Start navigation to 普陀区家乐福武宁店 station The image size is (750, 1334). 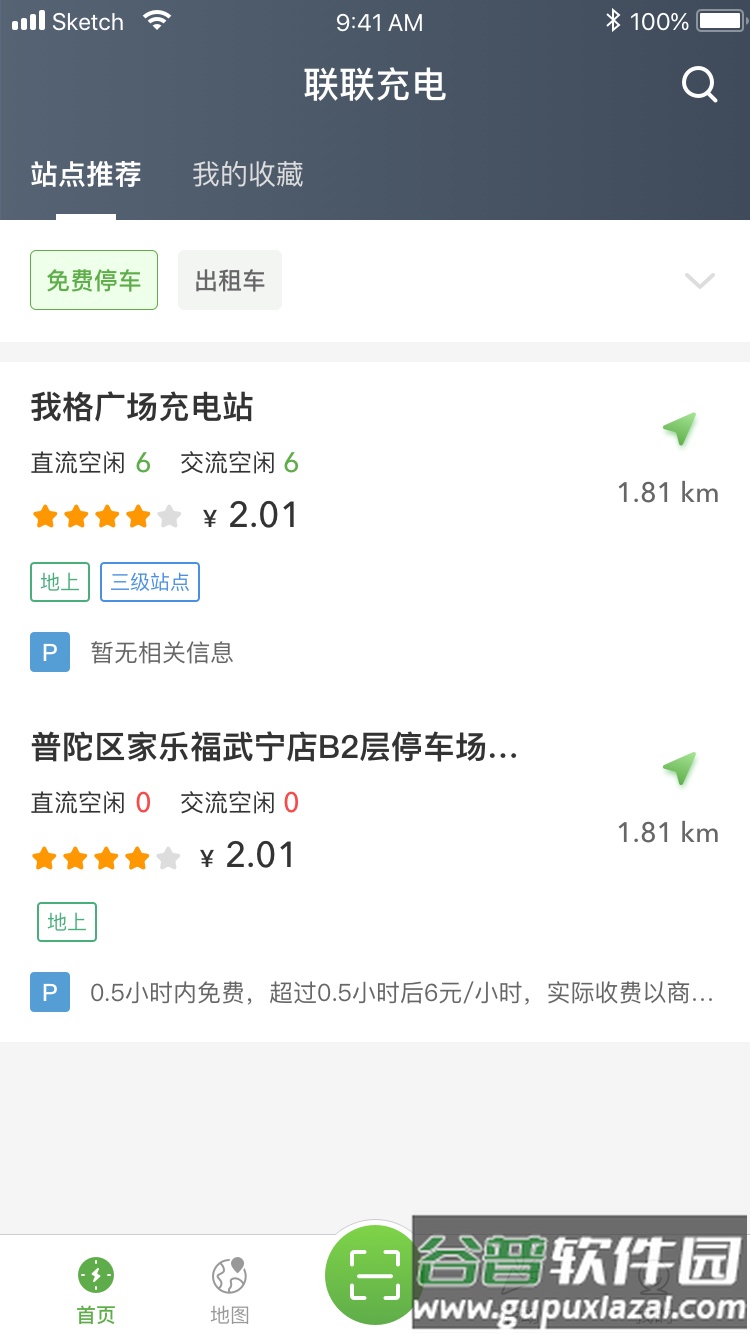pyautogui.click(x=679, y=770)
